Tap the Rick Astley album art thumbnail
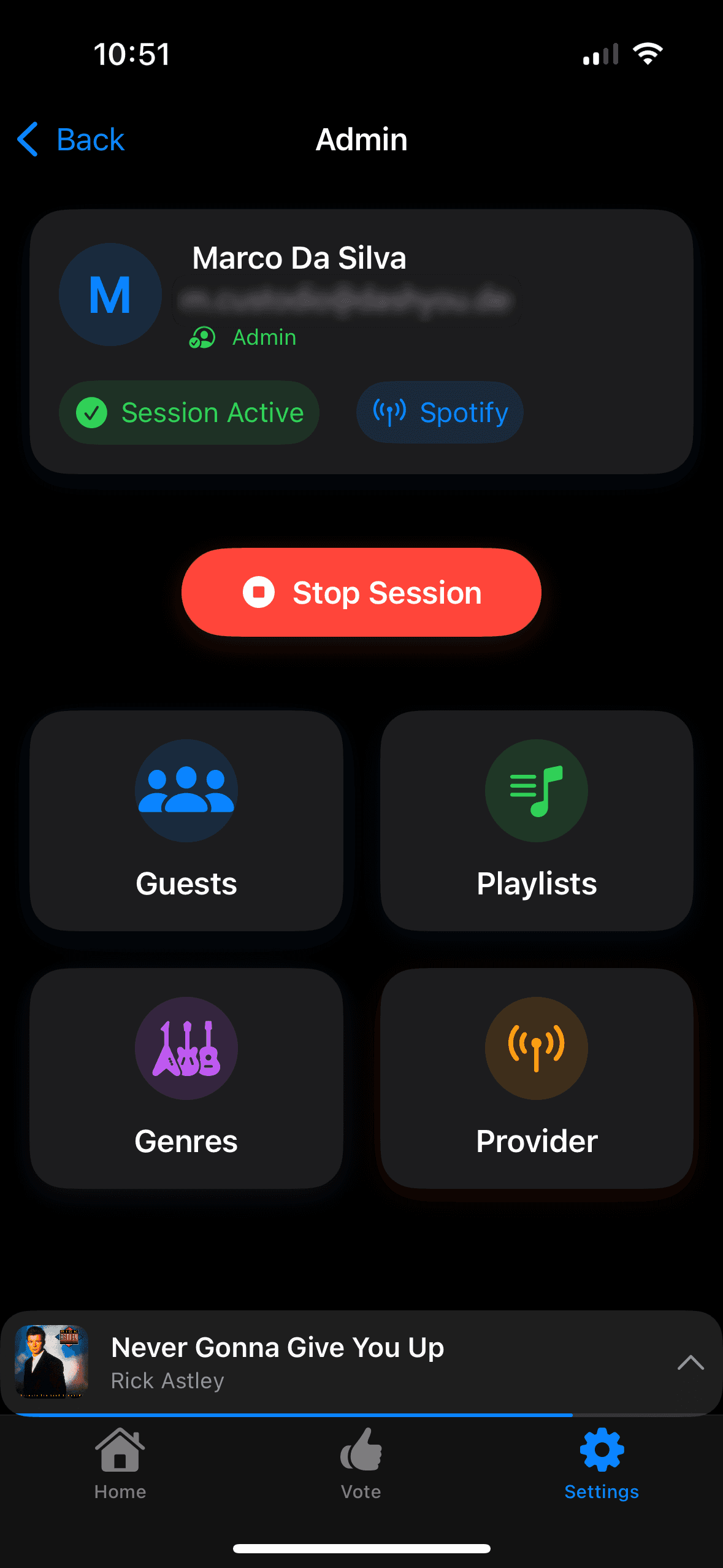This screenshot has height=1568, width=723. click(x=52, y=1363)
